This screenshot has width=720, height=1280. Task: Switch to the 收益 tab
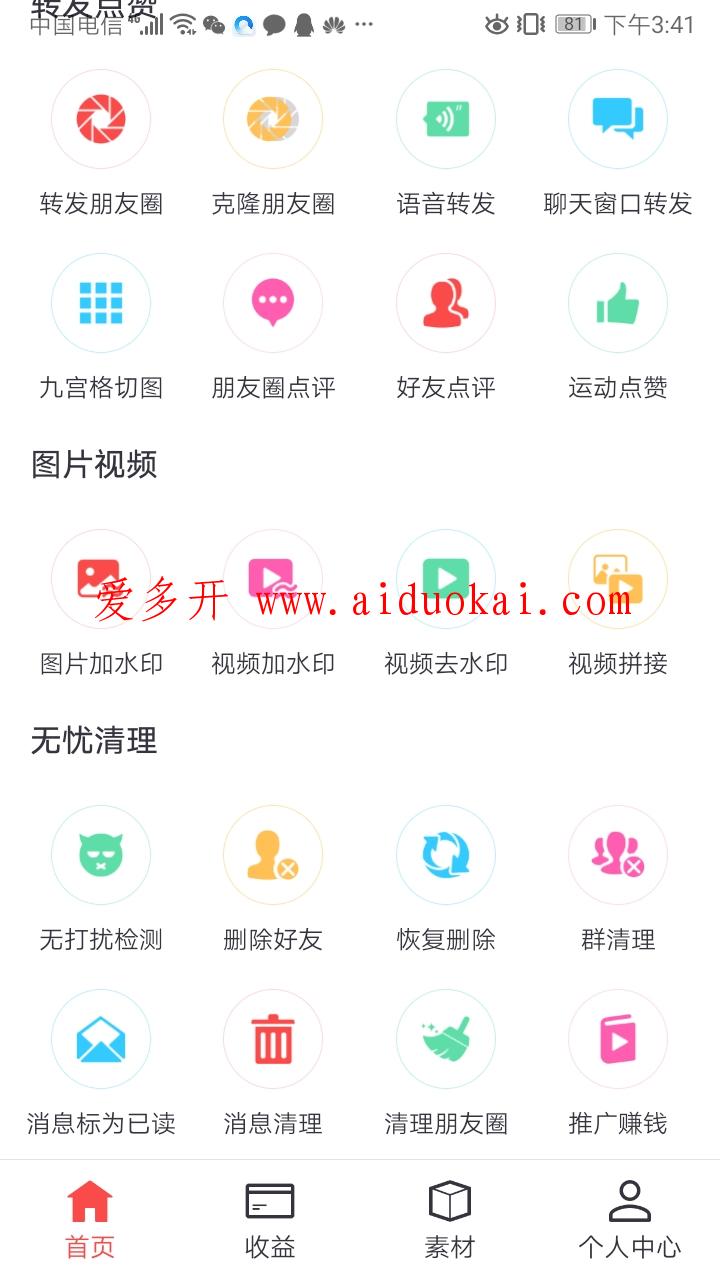point(270,1220)
